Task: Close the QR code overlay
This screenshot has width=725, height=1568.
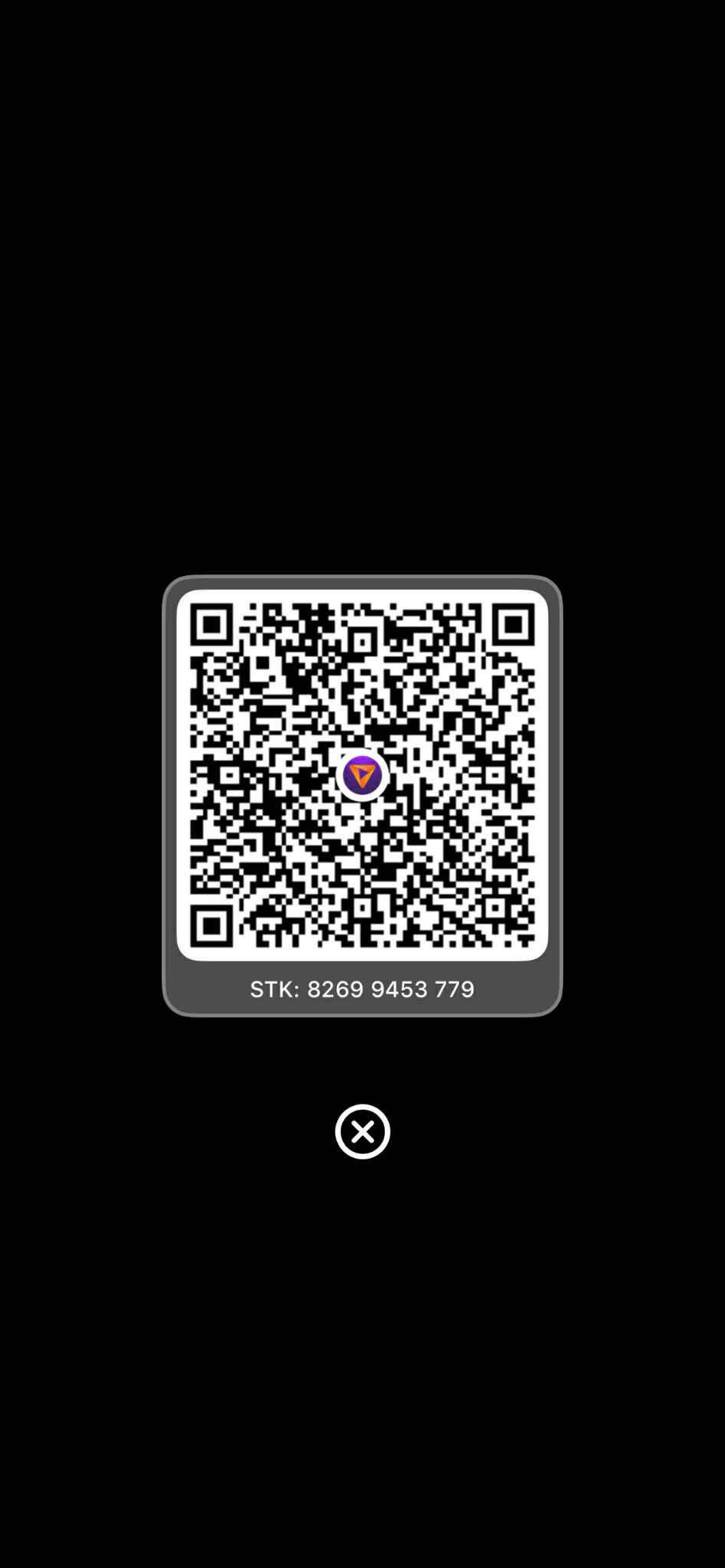Action: (x=362, y=1131)
